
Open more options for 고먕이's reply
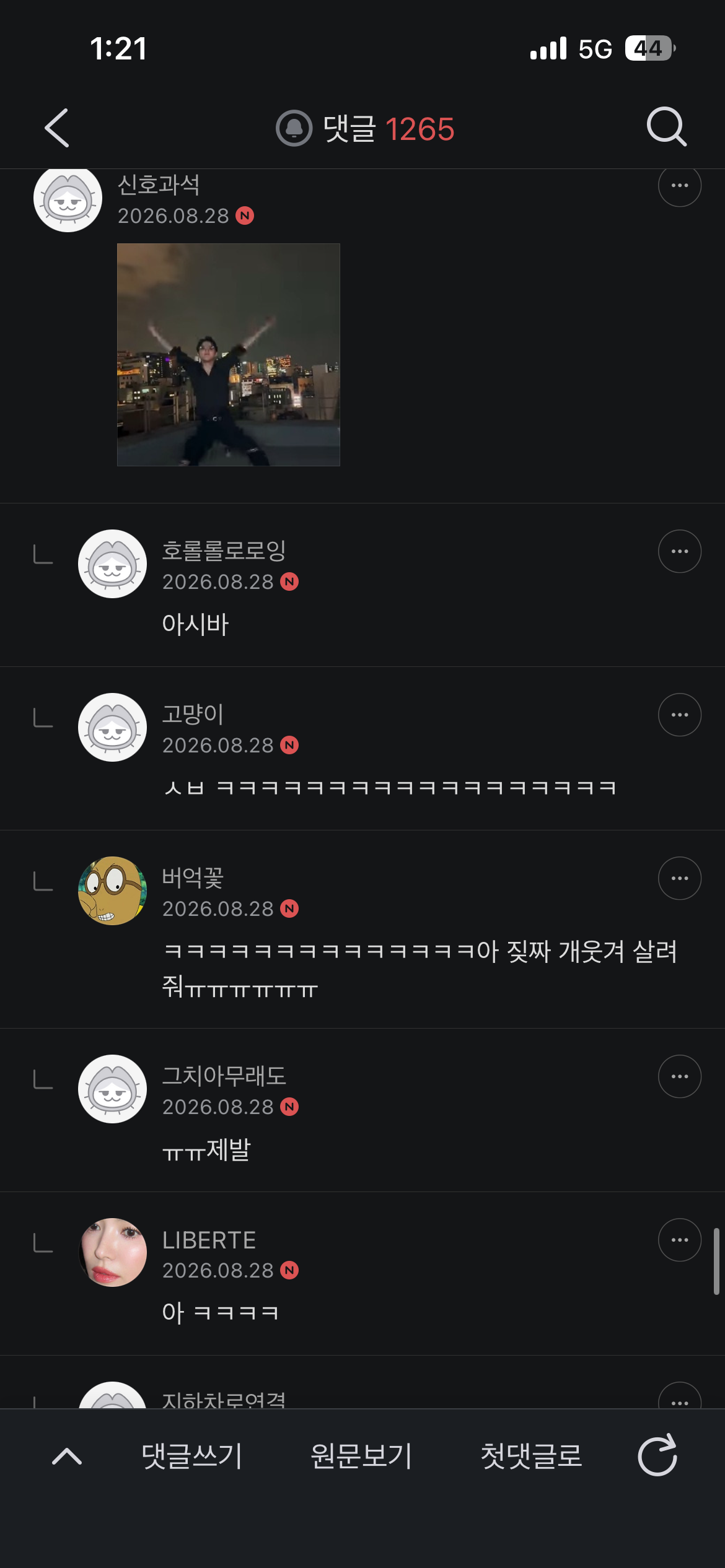pyautogui.click(x=680, y=715)
